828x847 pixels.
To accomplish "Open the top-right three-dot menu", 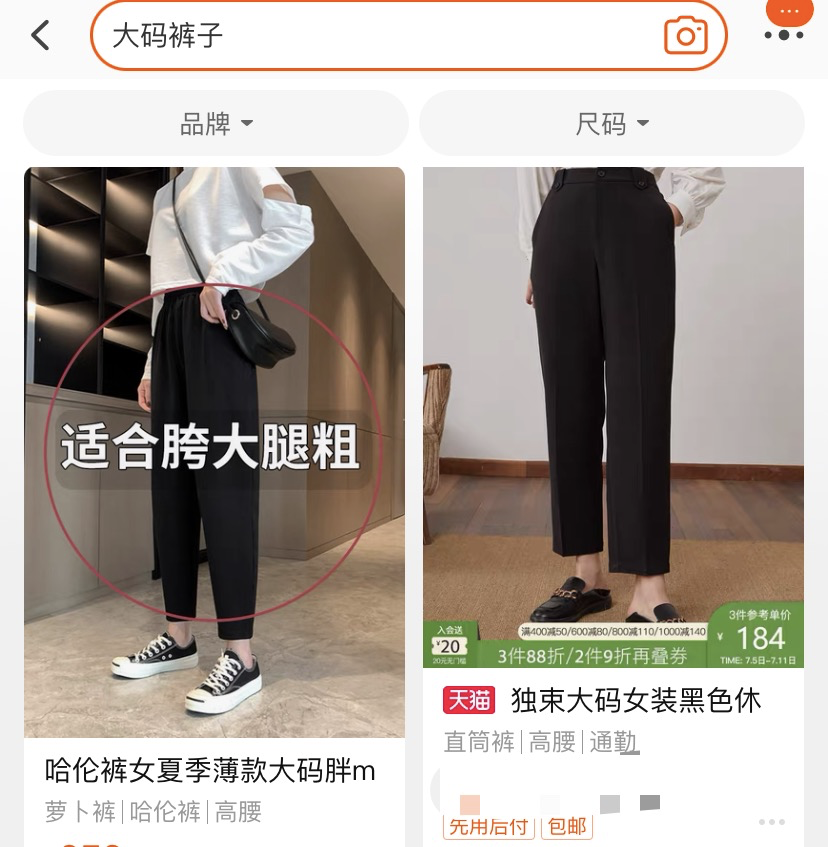I will [784, 34].
